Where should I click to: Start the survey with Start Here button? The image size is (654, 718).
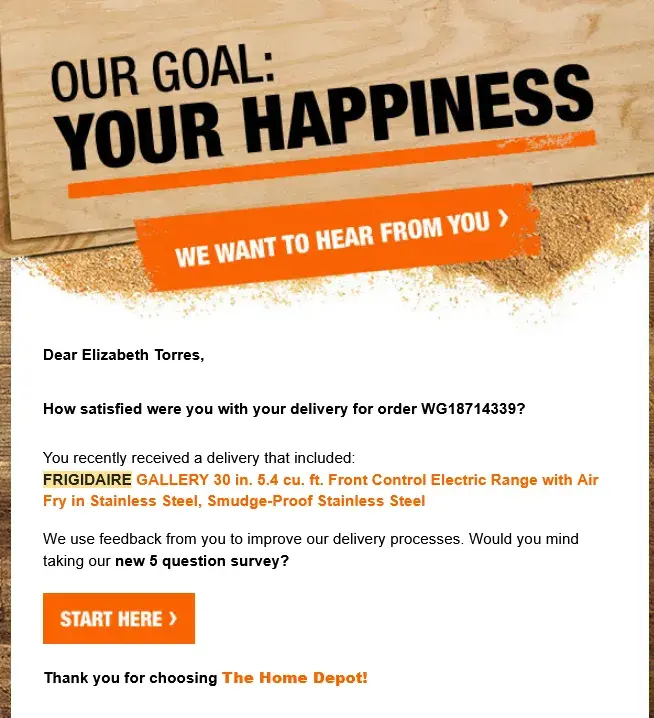tap(119, 619)
